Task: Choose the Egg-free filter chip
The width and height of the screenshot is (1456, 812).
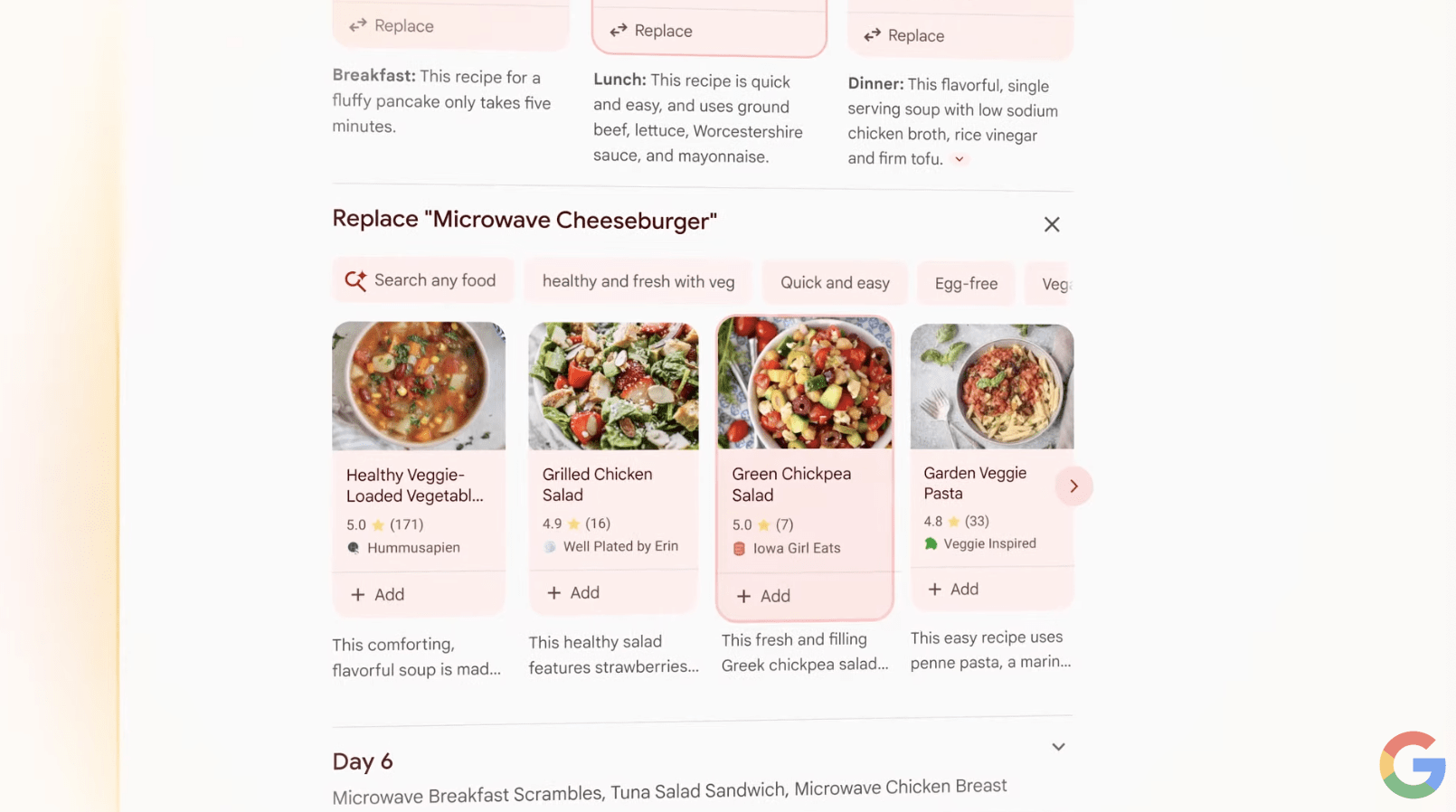Action: [x=966, y=284]
